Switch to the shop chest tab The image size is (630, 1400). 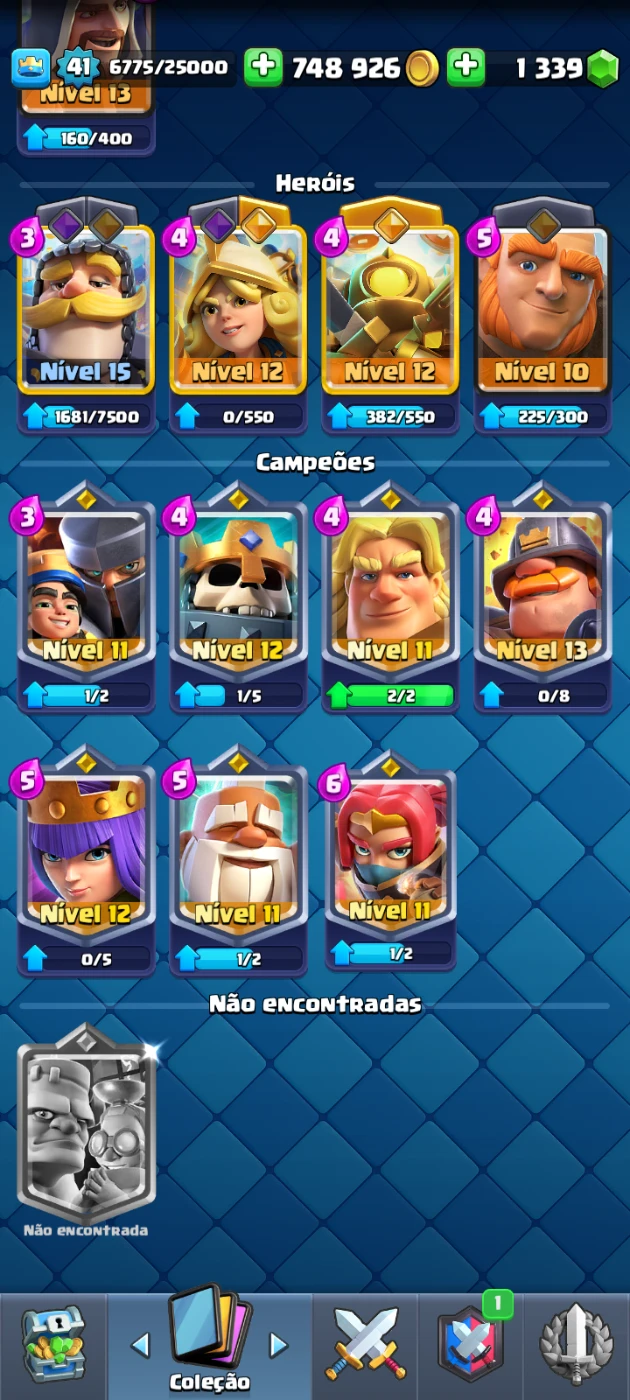tap(53, 1345)
